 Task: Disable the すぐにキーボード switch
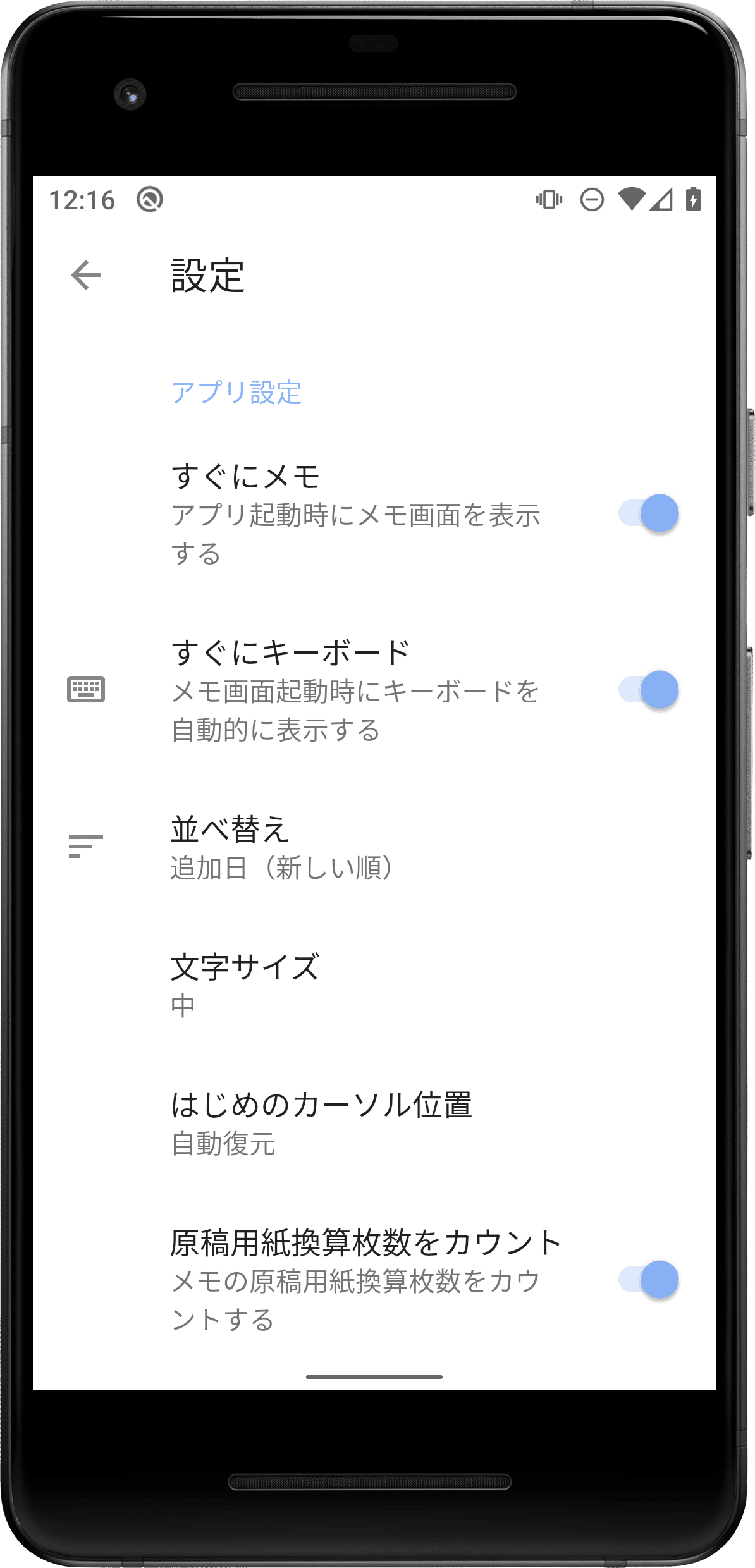[x=648, y=690]
